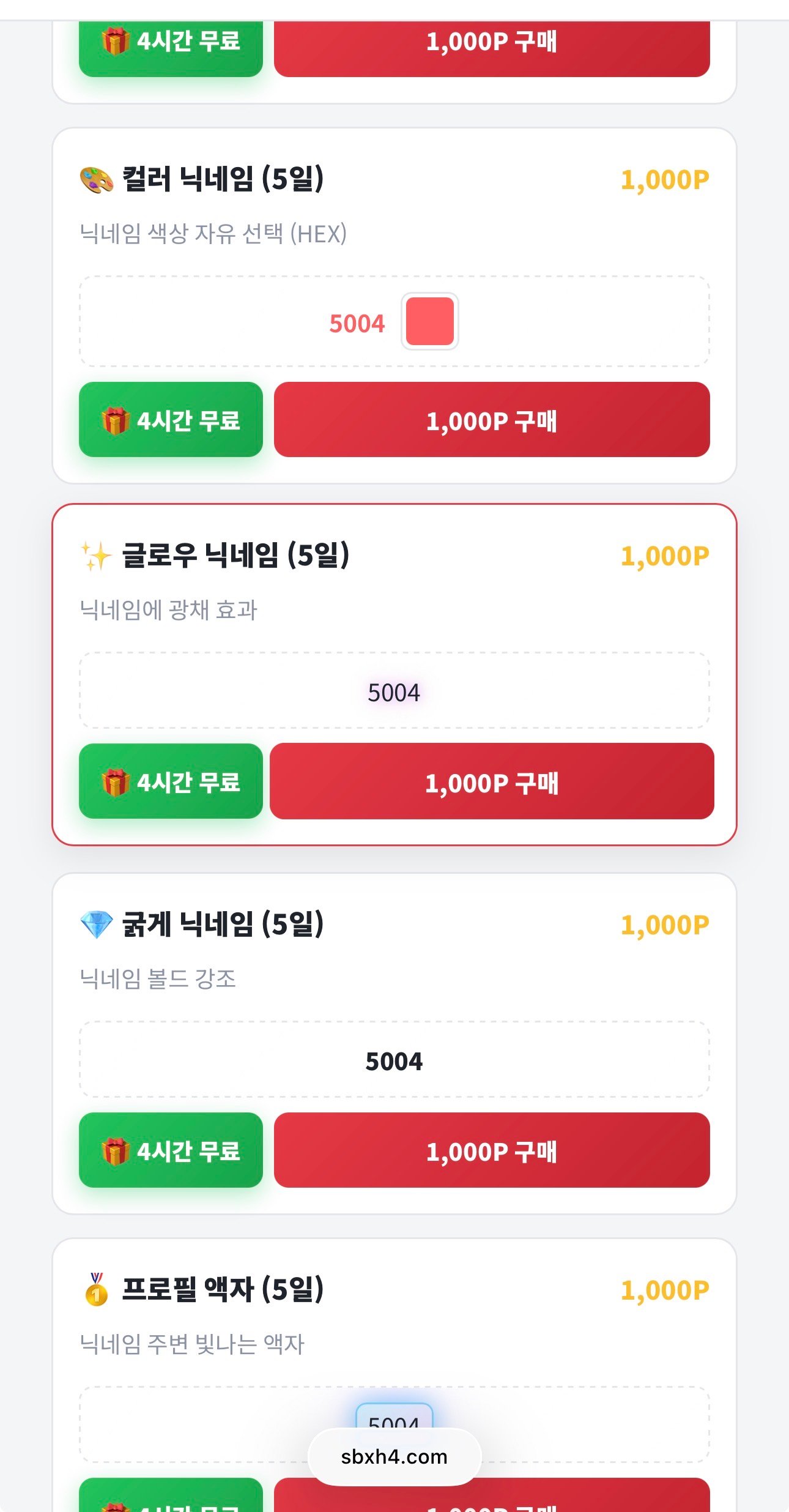Open the color swatch picker for 컬러 닉네임
Screen dimensions: 789x1512
coord(430,321)
